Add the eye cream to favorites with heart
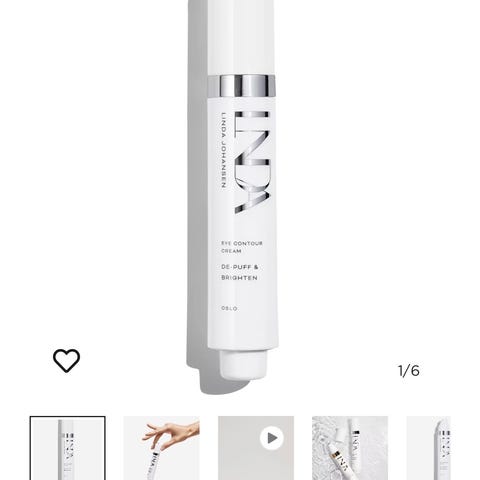This screenshot has width=480, height=480. [66, 360]
